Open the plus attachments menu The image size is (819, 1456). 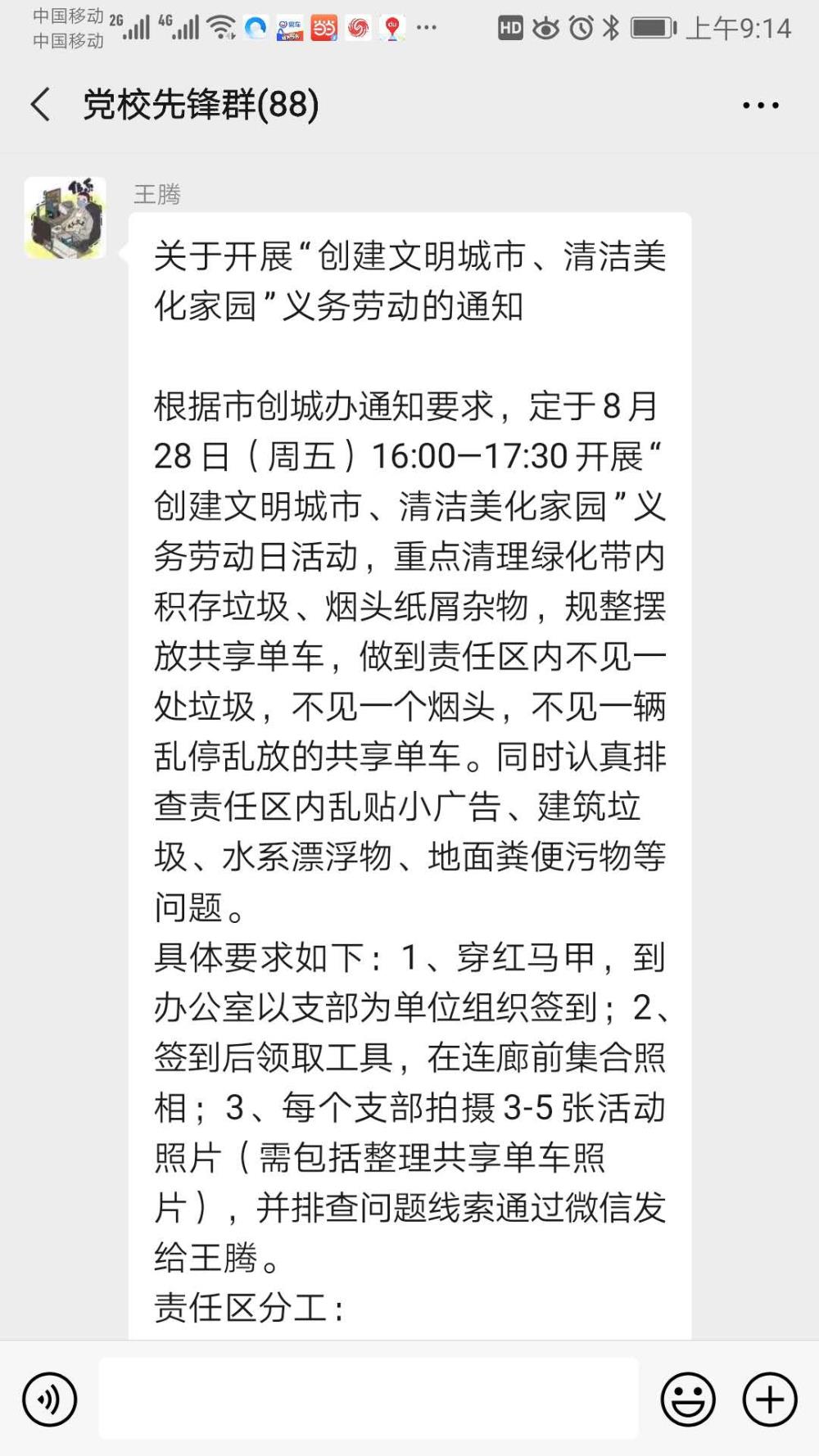770,1399
